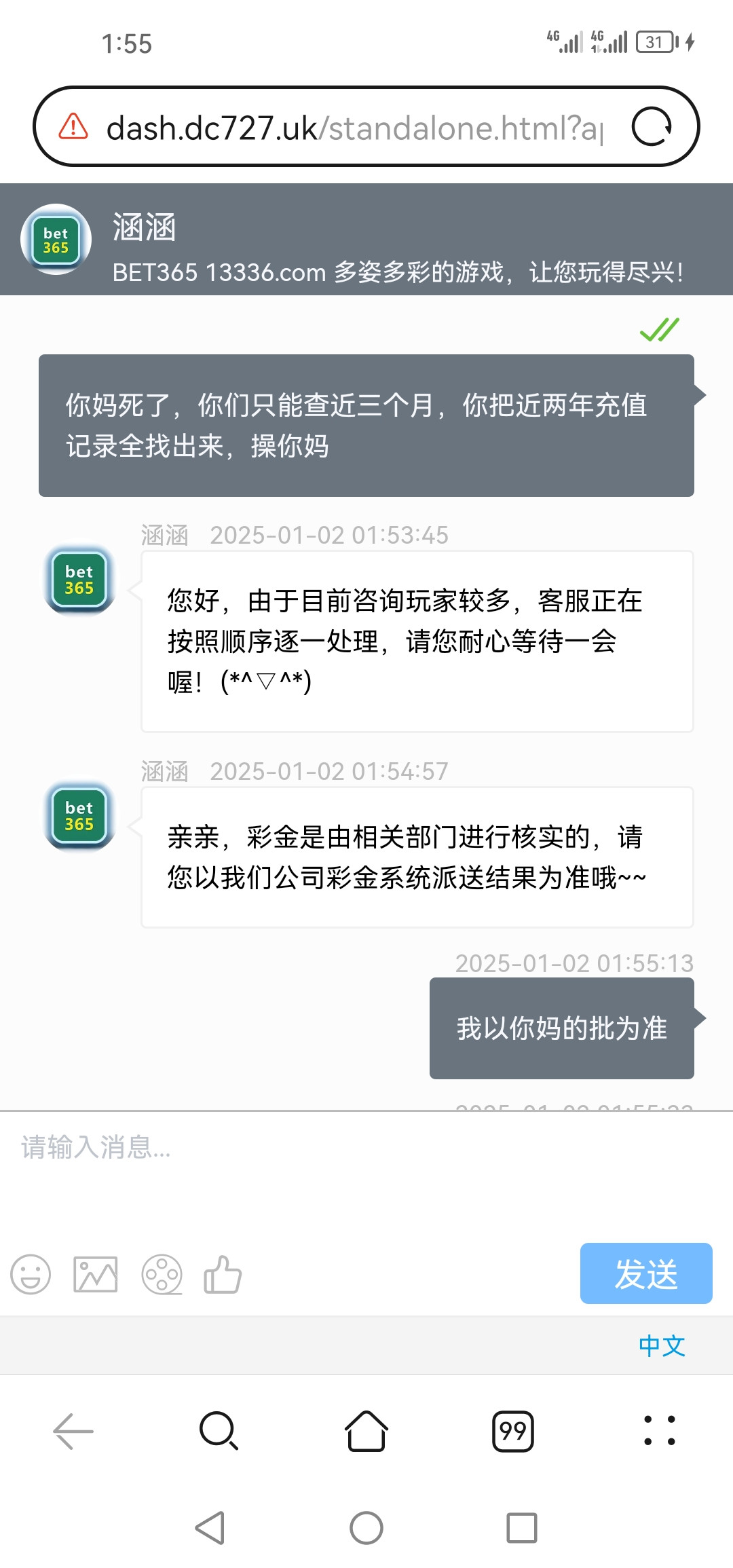
Task: Go to the browser home page
Action: (x=366, y=1431)
